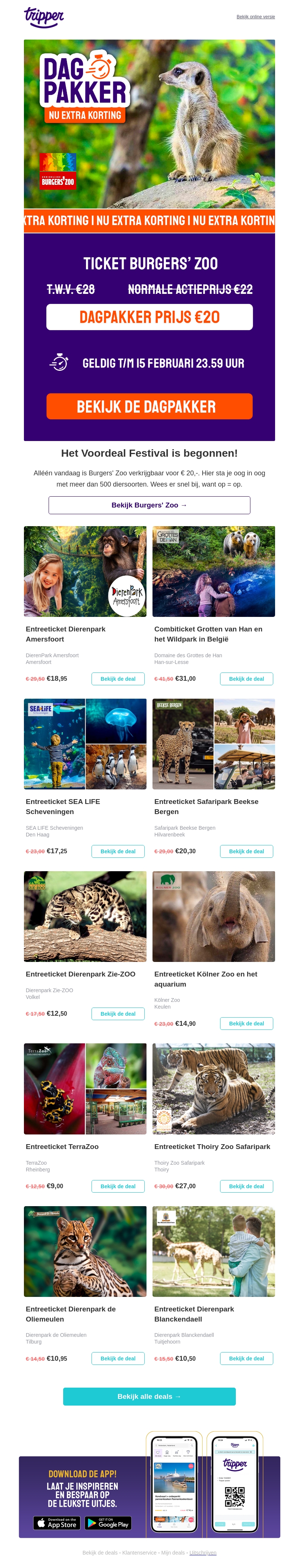
Task: Get the app on Google Play
Action: pyautogui.click(x=108, y=1523)
